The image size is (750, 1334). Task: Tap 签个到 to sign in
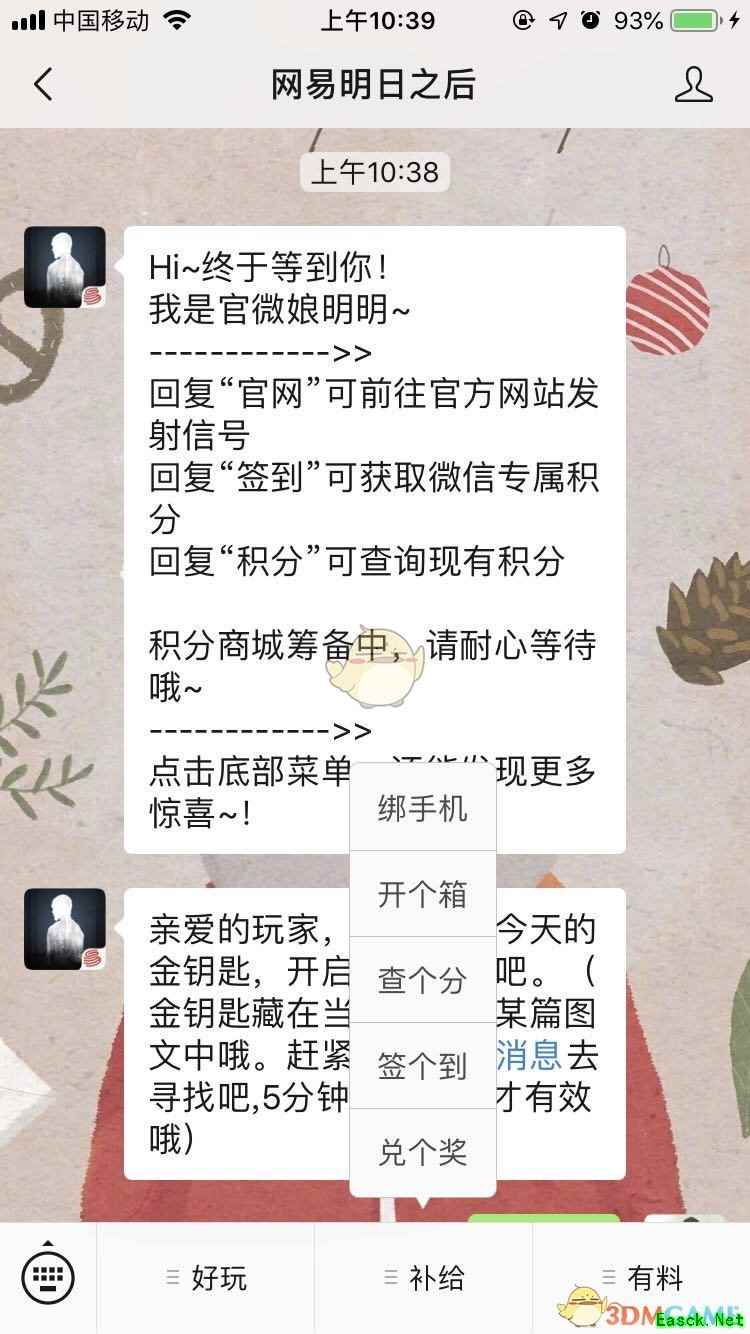(x=422, y=1067)
